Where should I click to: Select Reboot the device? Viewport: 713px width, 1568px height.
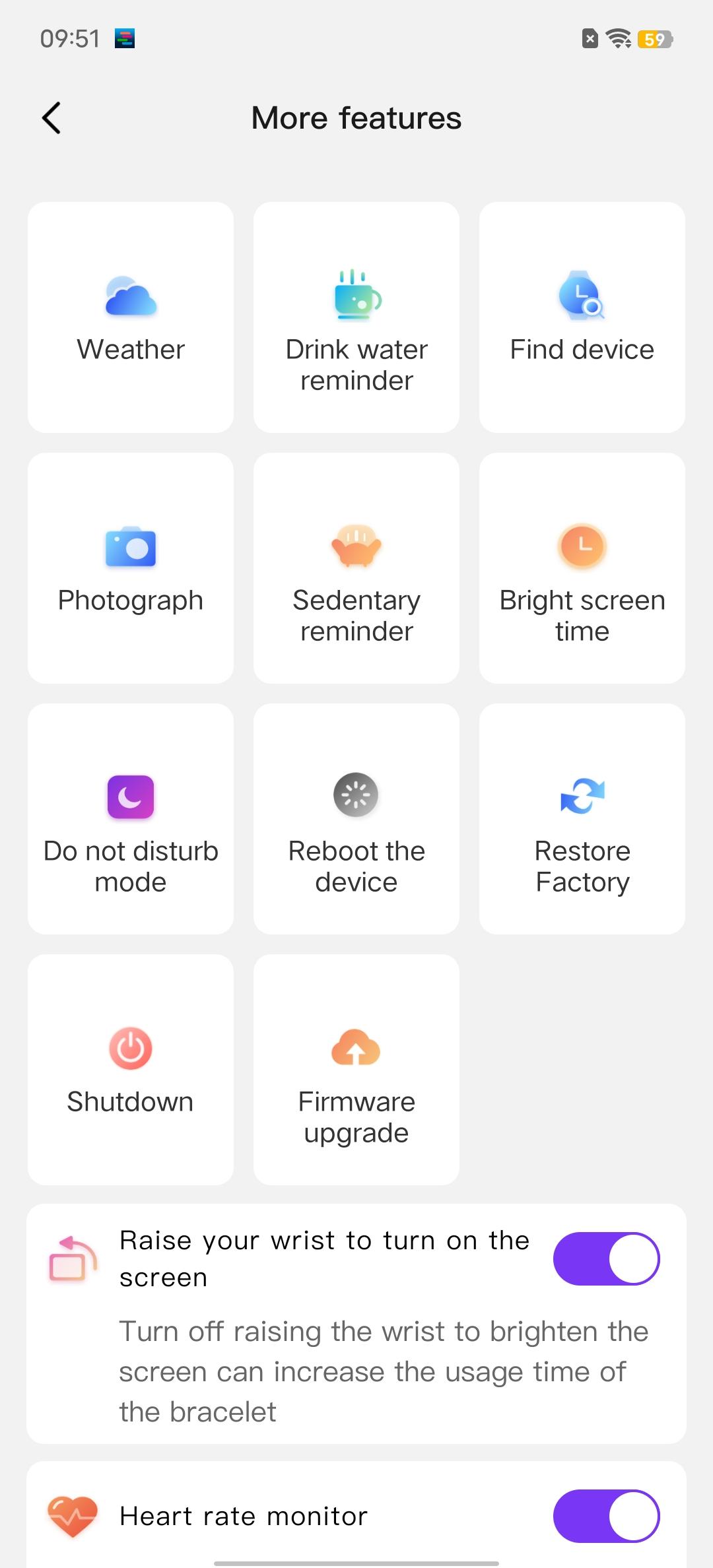click(356, 819)
